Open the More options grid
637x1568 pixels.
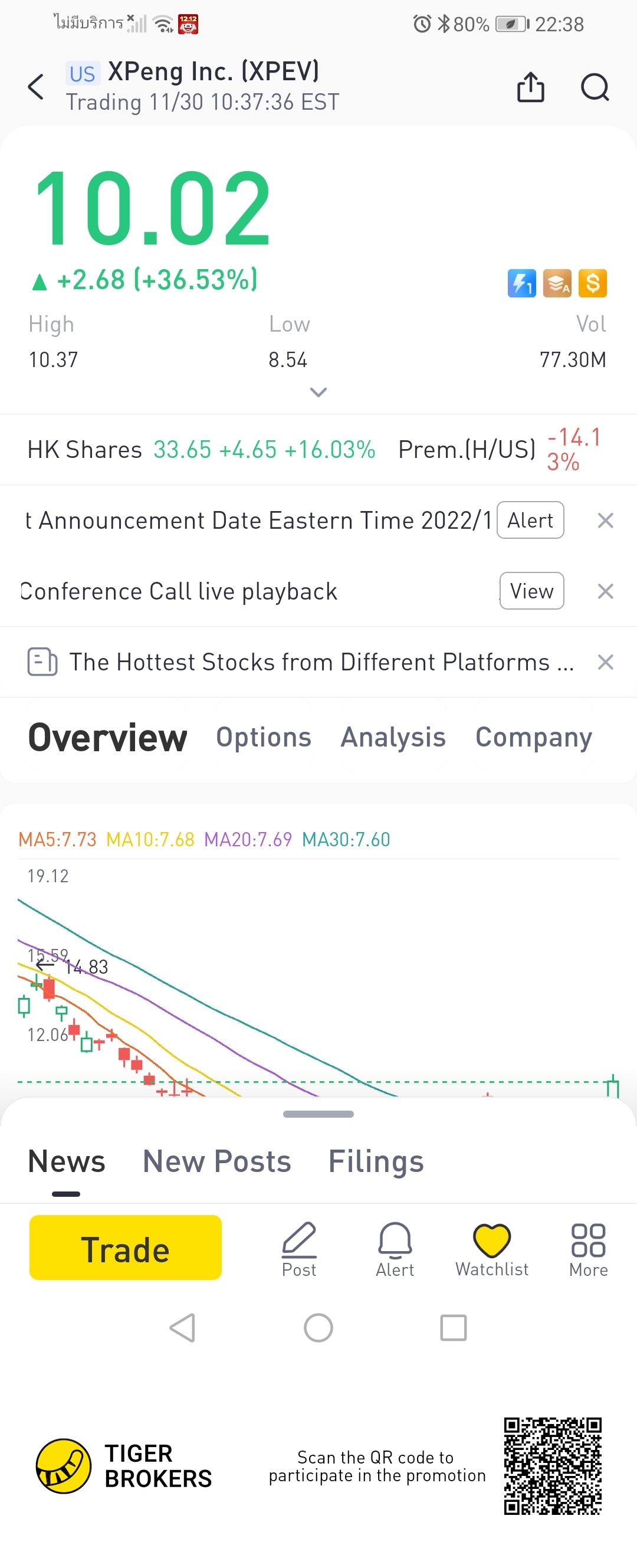587,1248
